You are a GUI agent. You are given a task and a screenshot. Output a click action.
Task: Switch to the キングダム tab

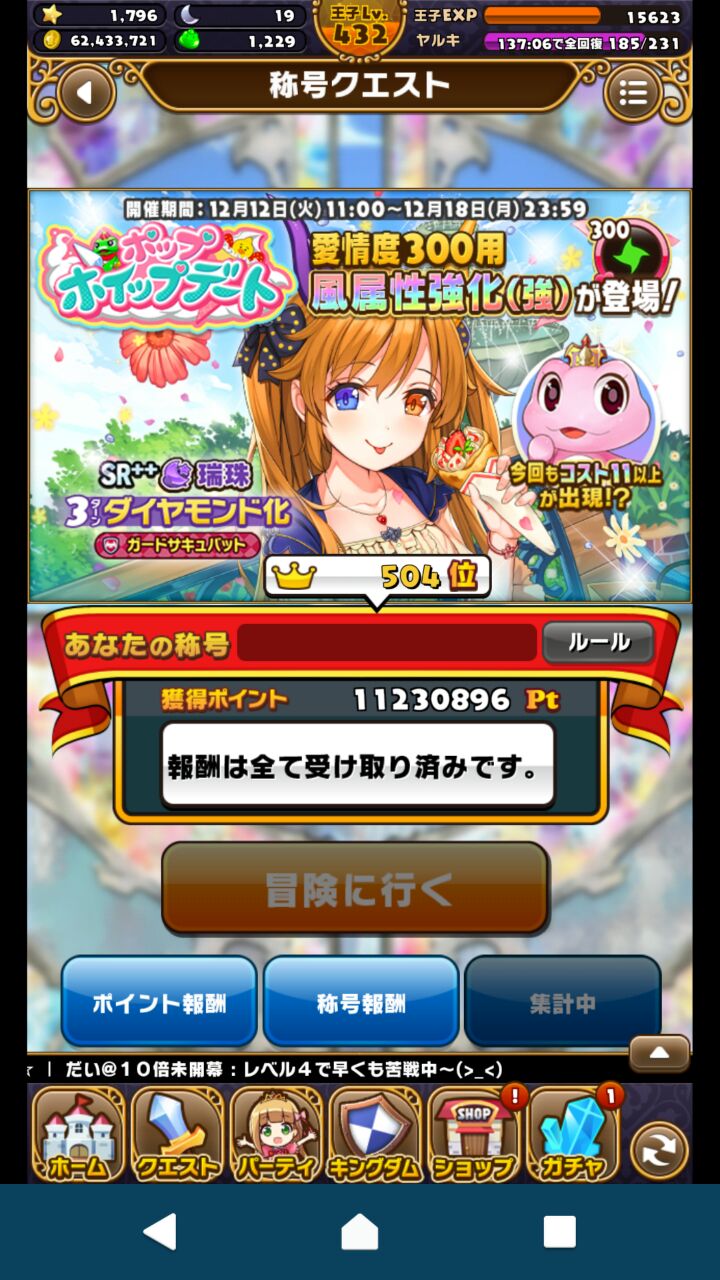(376, 1135)
